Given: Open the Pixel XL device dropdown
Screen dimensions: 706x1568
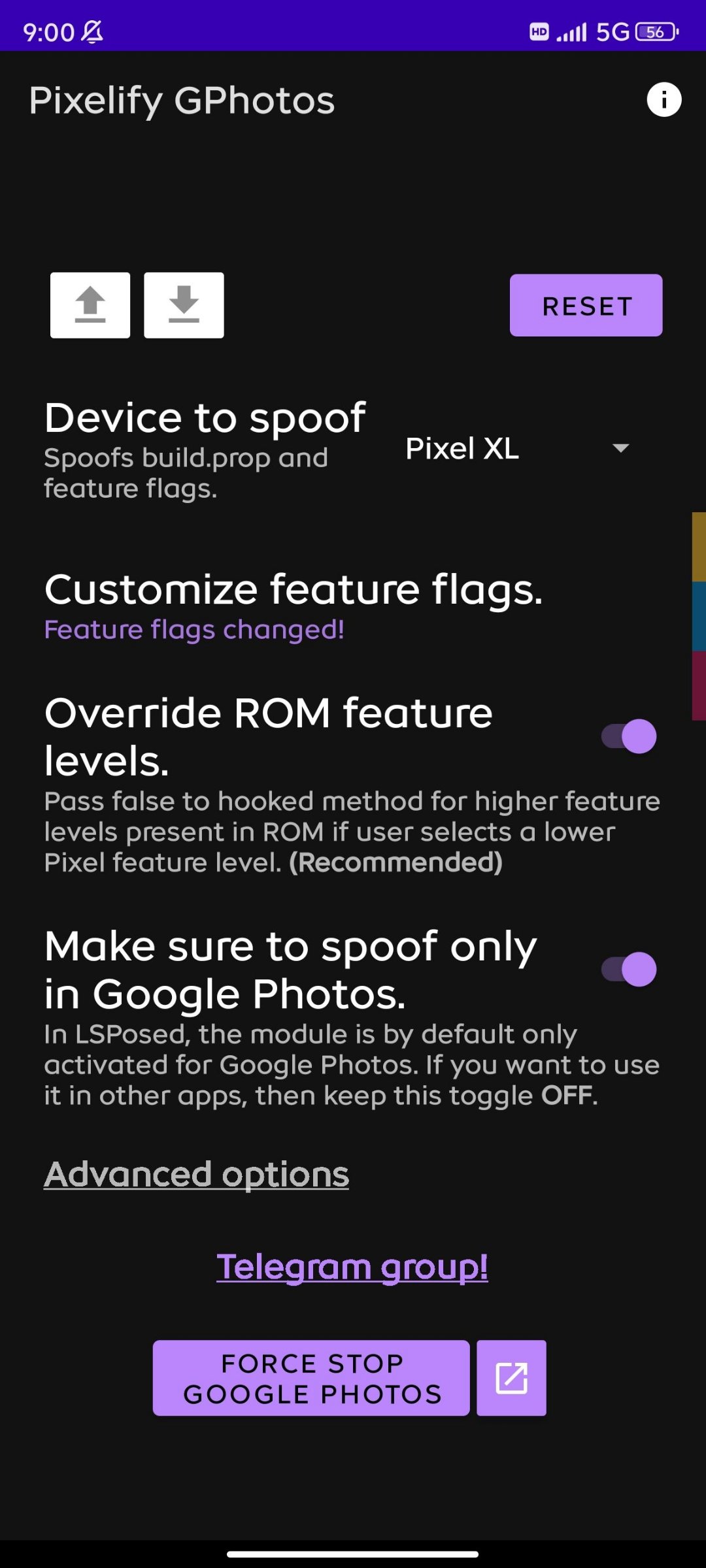Looking at the screenshot, I should coord(516,449).
